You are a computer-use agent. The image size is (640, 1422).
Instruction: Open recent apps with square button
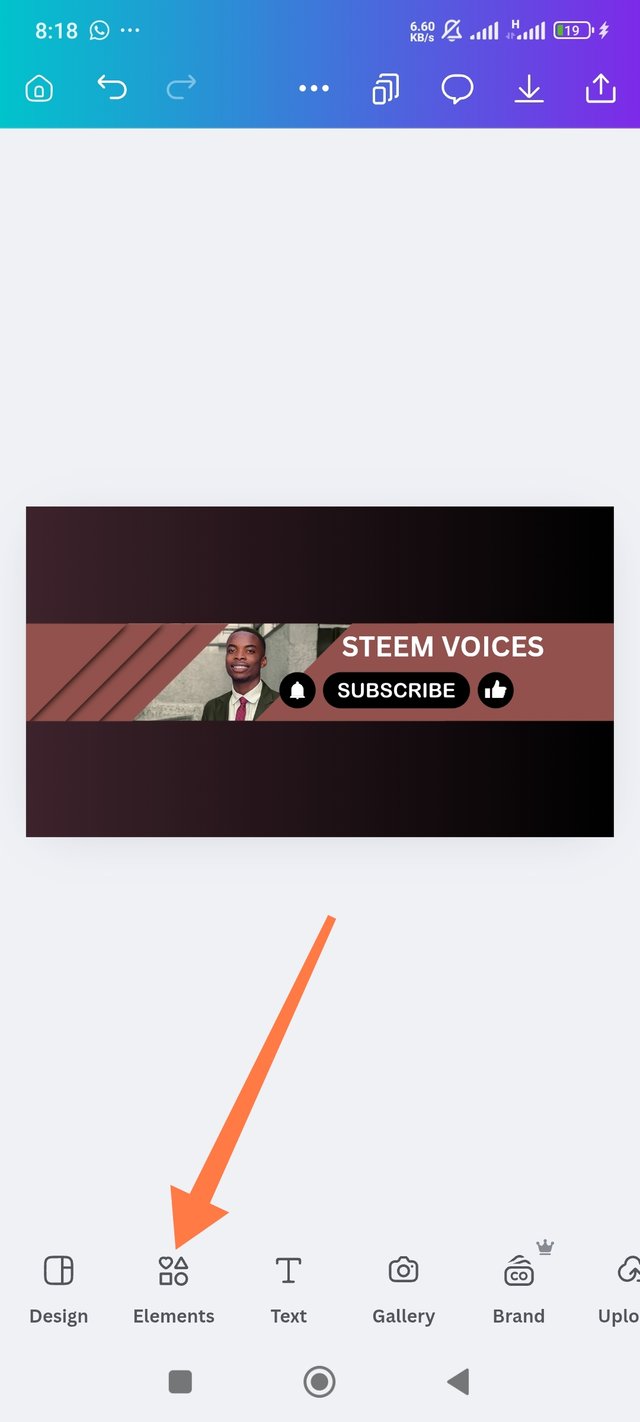coord(180,1382)
